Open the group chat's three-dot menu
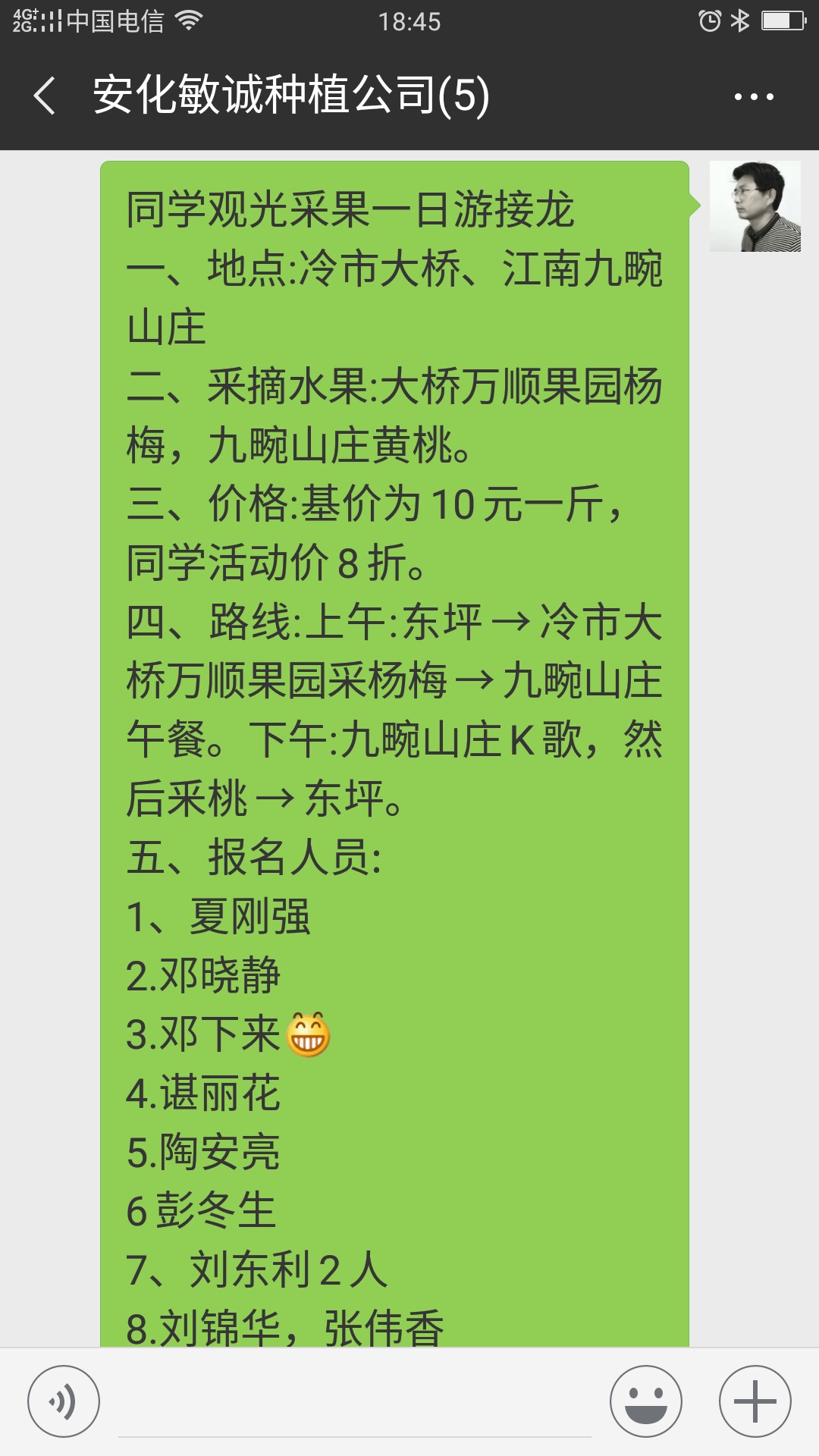This screenshot has width=819, height=1456. 754,97
